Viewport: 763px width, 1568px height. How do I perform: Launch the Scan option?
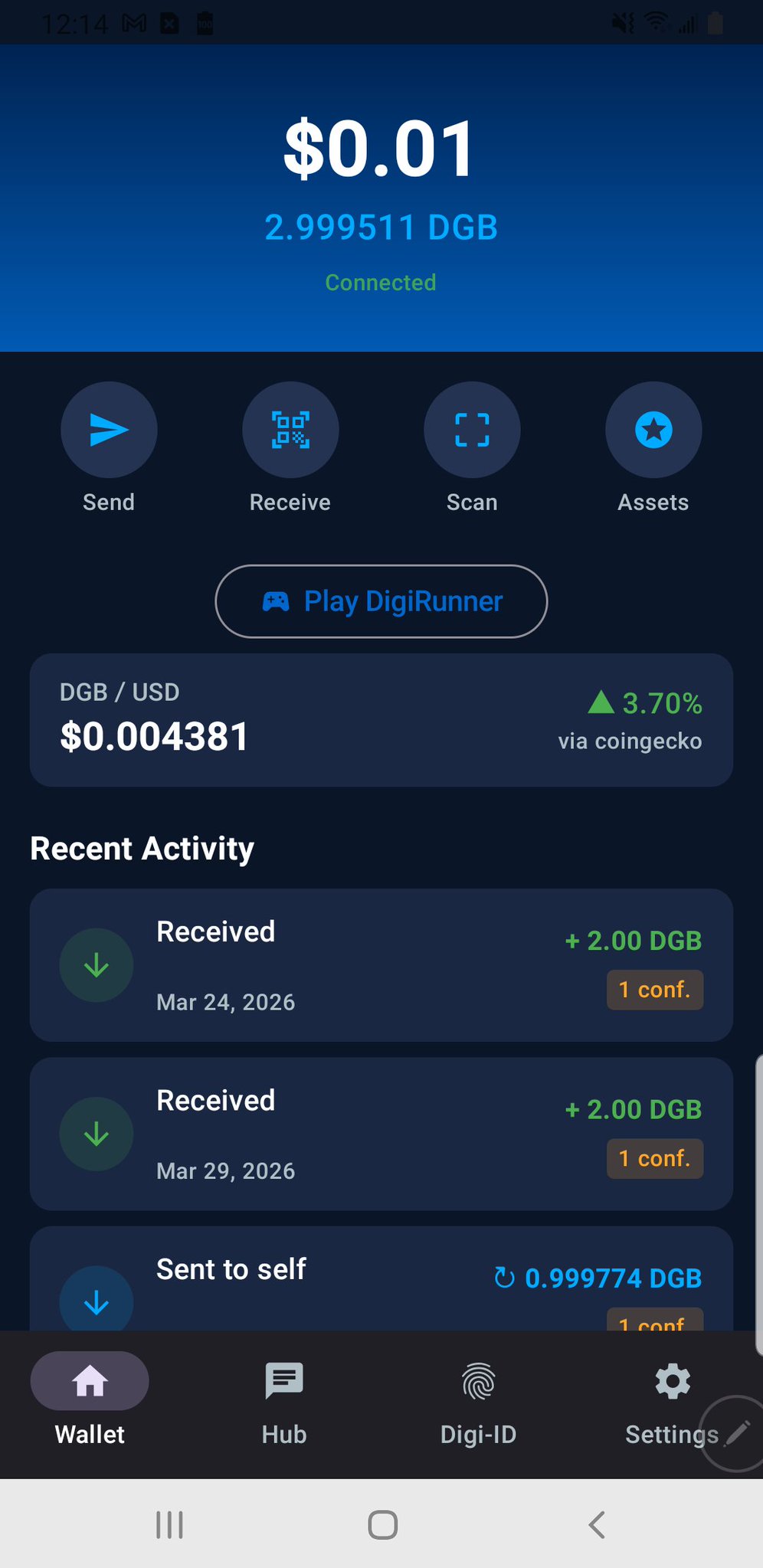pyautogui.click(x=472, y=430)
